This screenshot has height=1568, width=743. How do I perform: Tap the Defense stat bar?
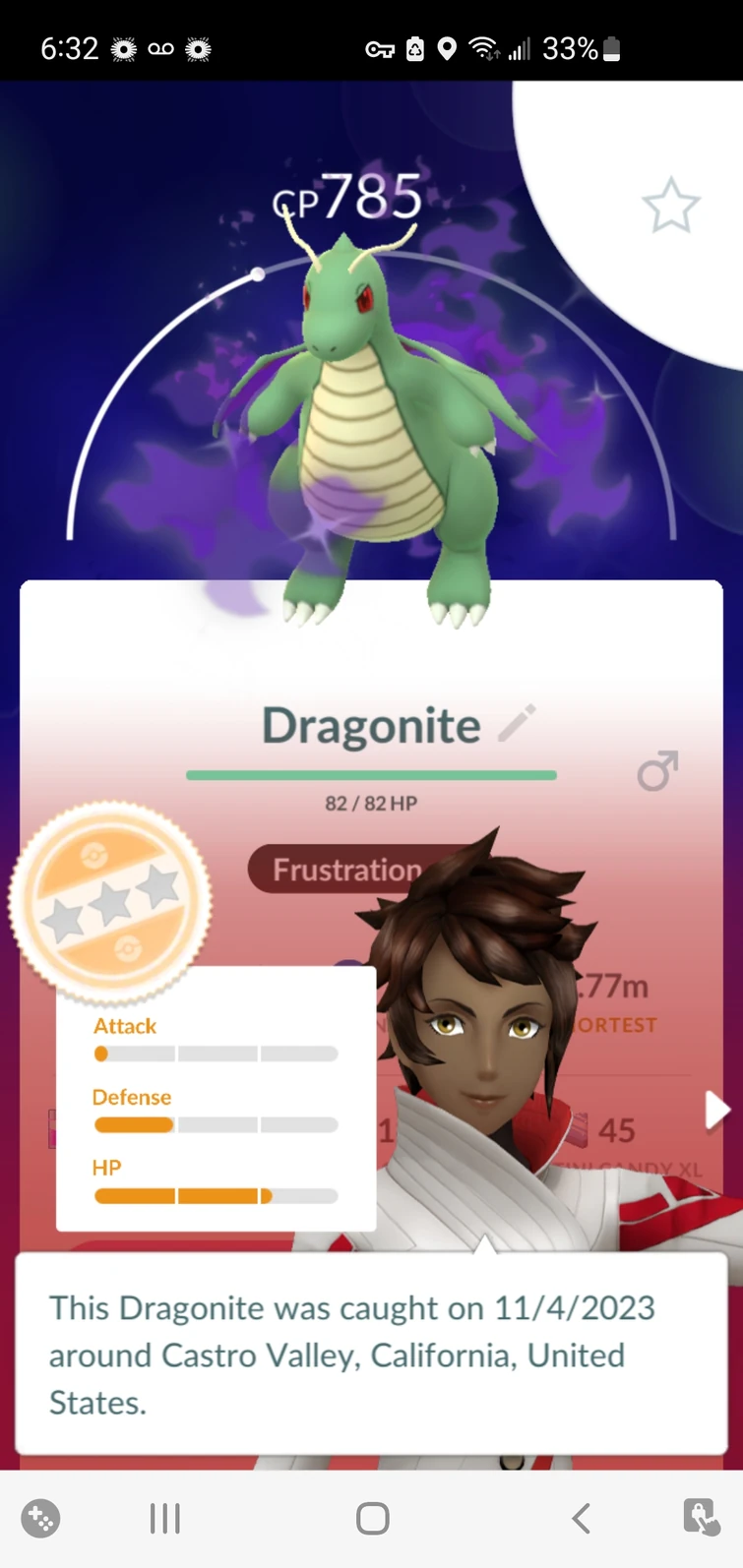(x=216, y=1124)
